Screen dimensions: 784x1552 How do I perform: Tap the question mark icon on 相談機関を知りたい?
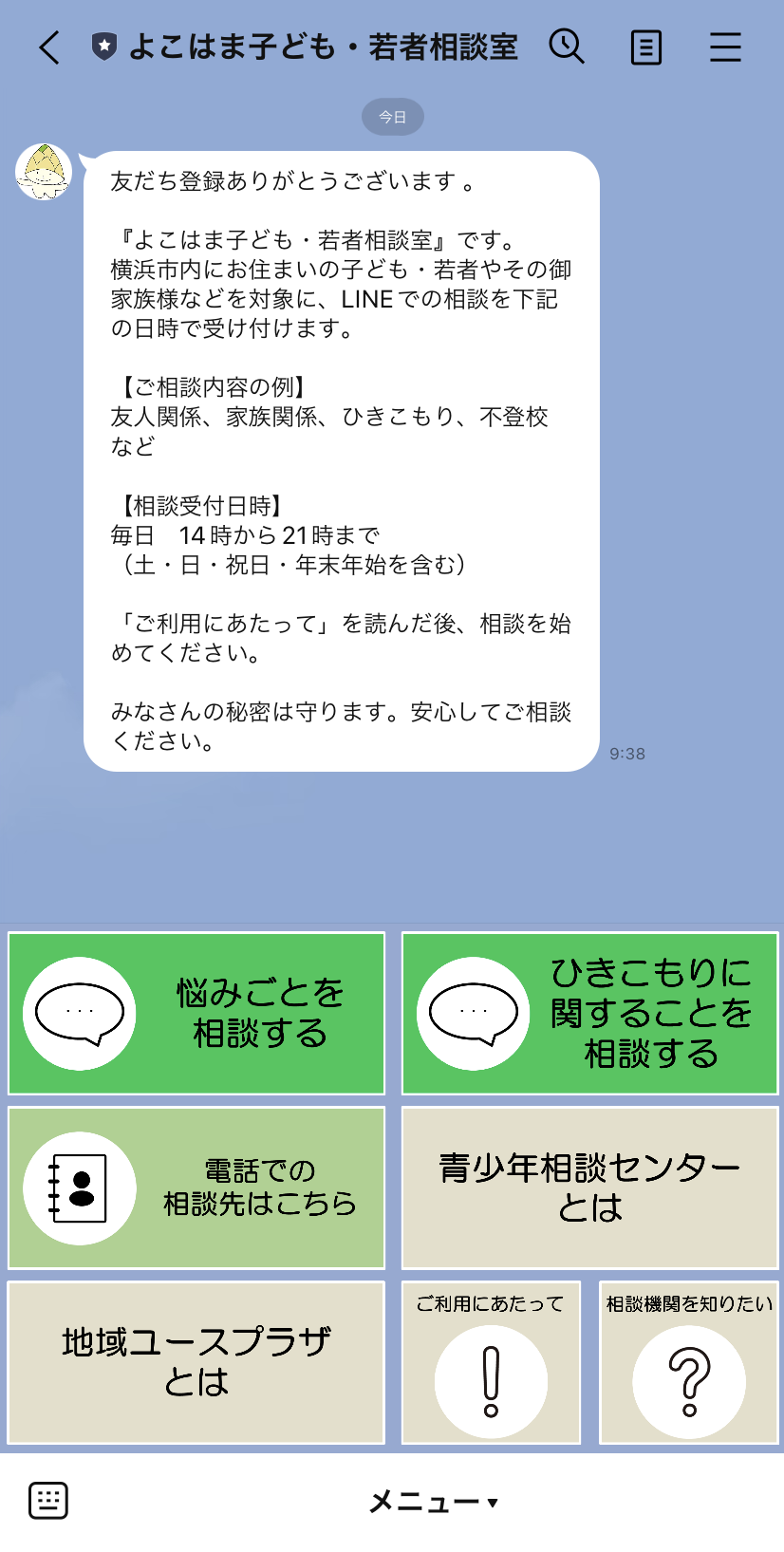point(688,1381)
